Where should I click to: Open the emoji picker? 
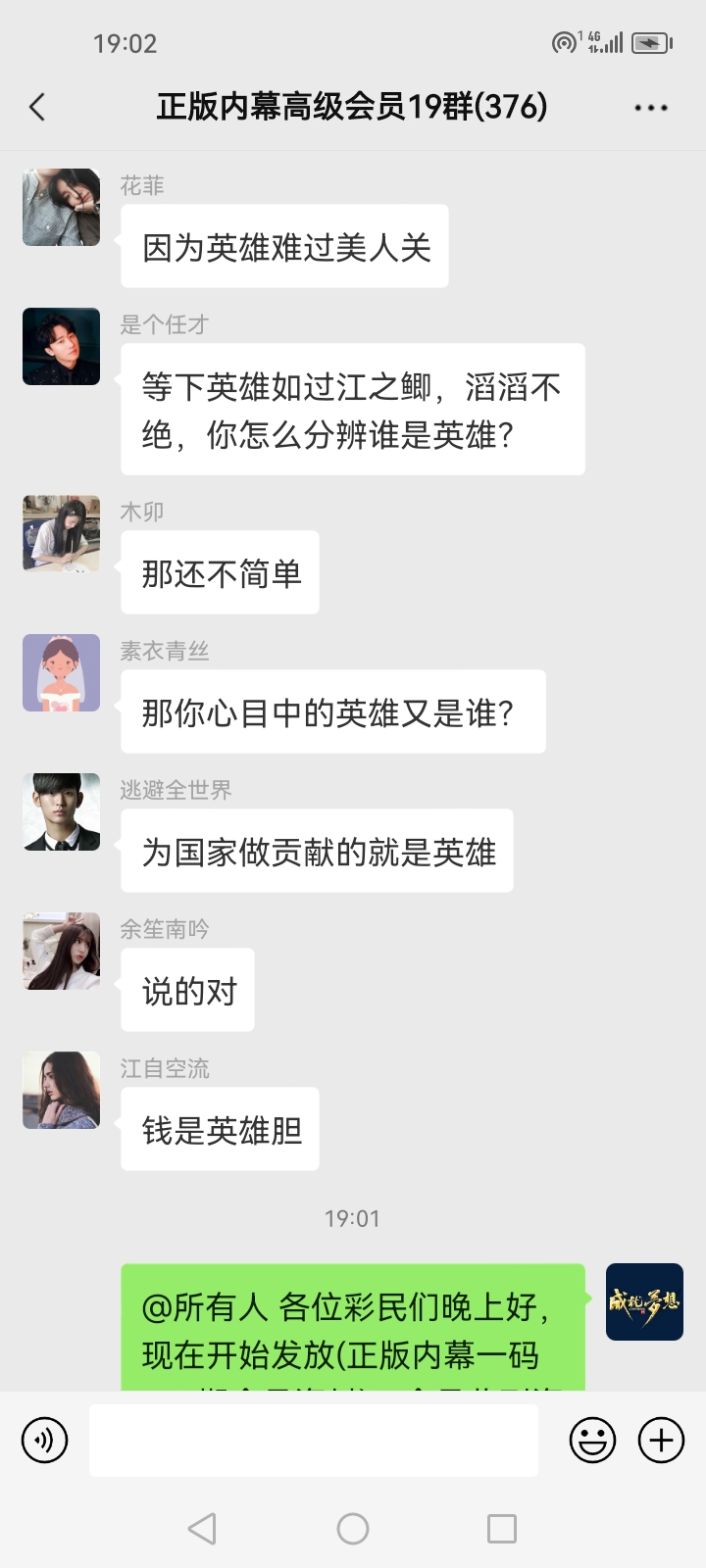coord(593,1441)
